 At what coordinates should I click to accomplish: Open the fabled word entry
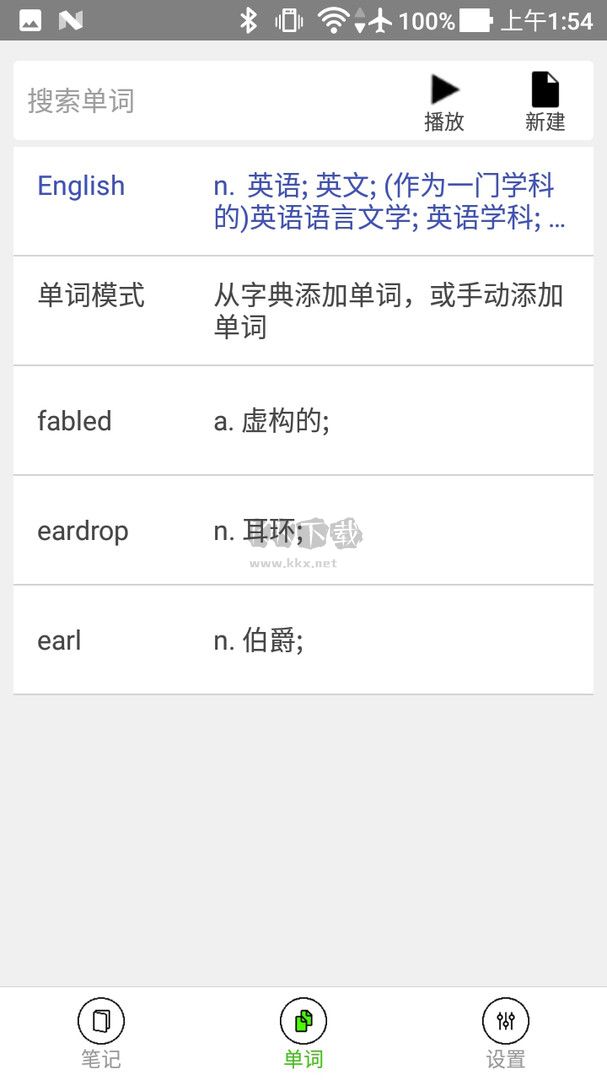[x=302, y=420]
